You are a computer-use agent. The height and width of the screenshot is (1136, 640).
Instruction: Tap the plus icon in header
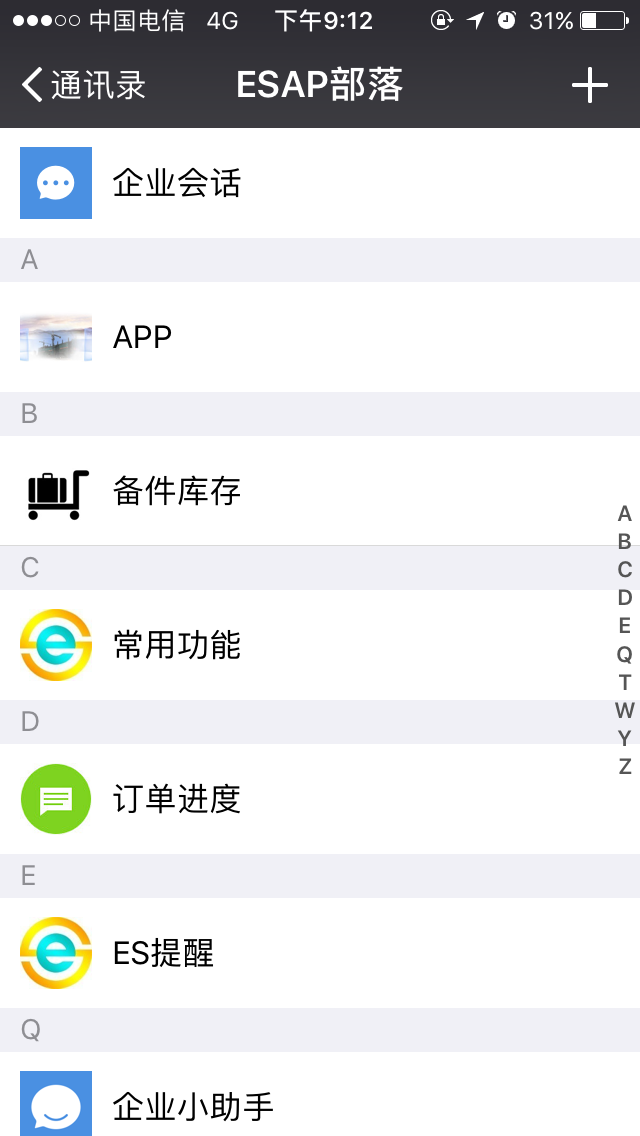pyautogui.click(x=589, y=85)
